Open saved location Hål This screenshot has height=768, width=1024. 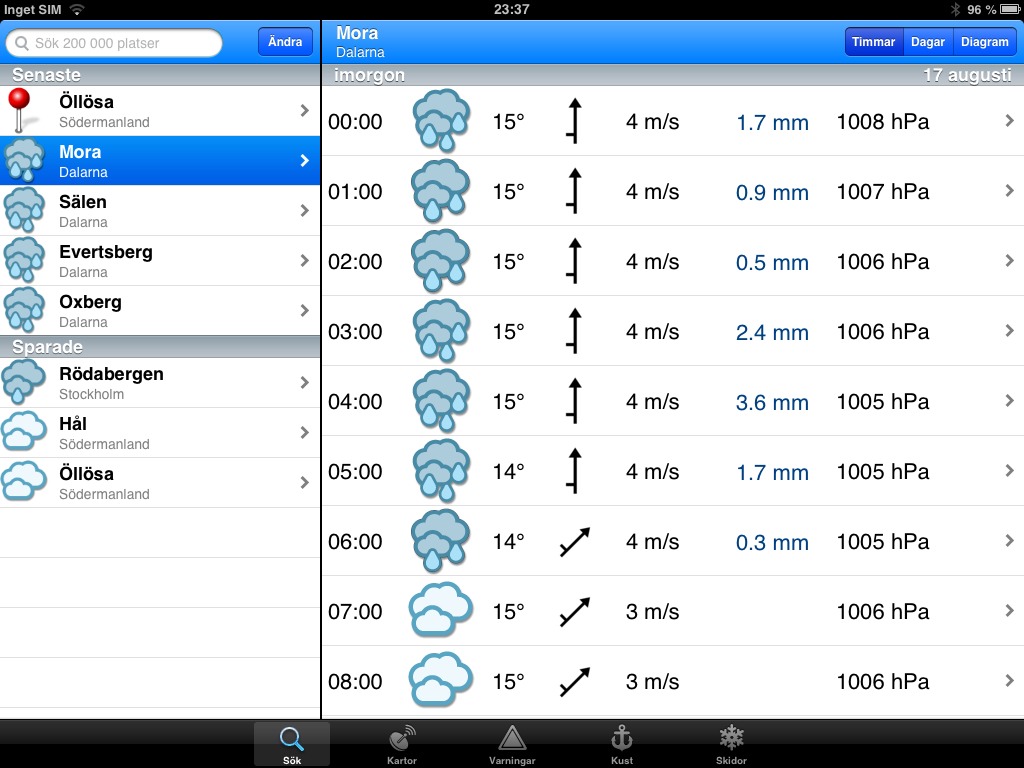[160, 433]
